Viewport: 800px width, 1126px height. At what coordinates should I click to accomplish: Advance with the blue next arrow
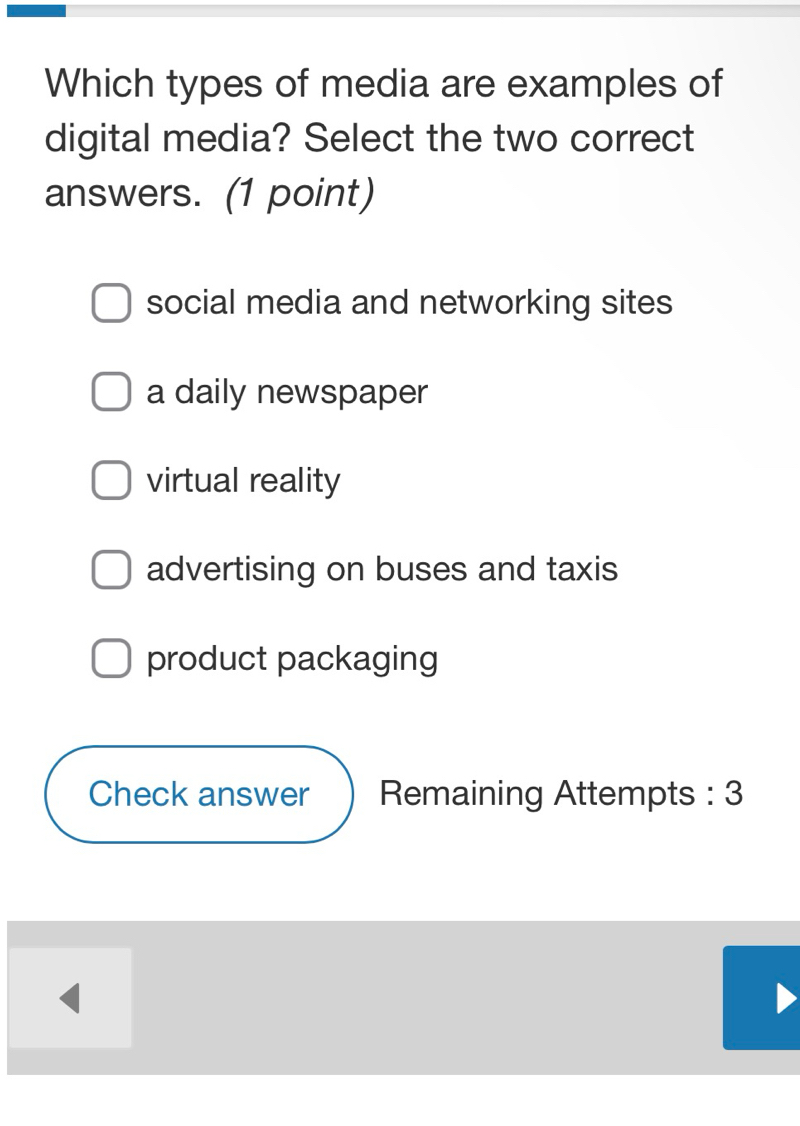click(x=762, y=997)
